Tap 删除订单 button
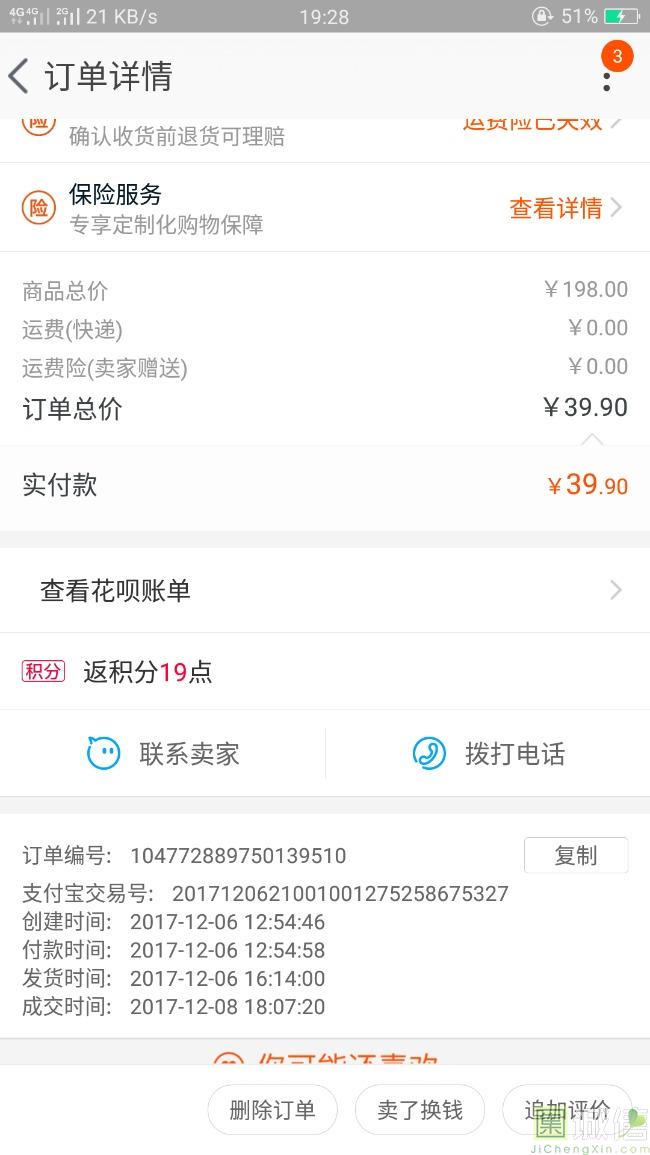The height and width of the screenshot is (1155, 650). coord(272,1110)
